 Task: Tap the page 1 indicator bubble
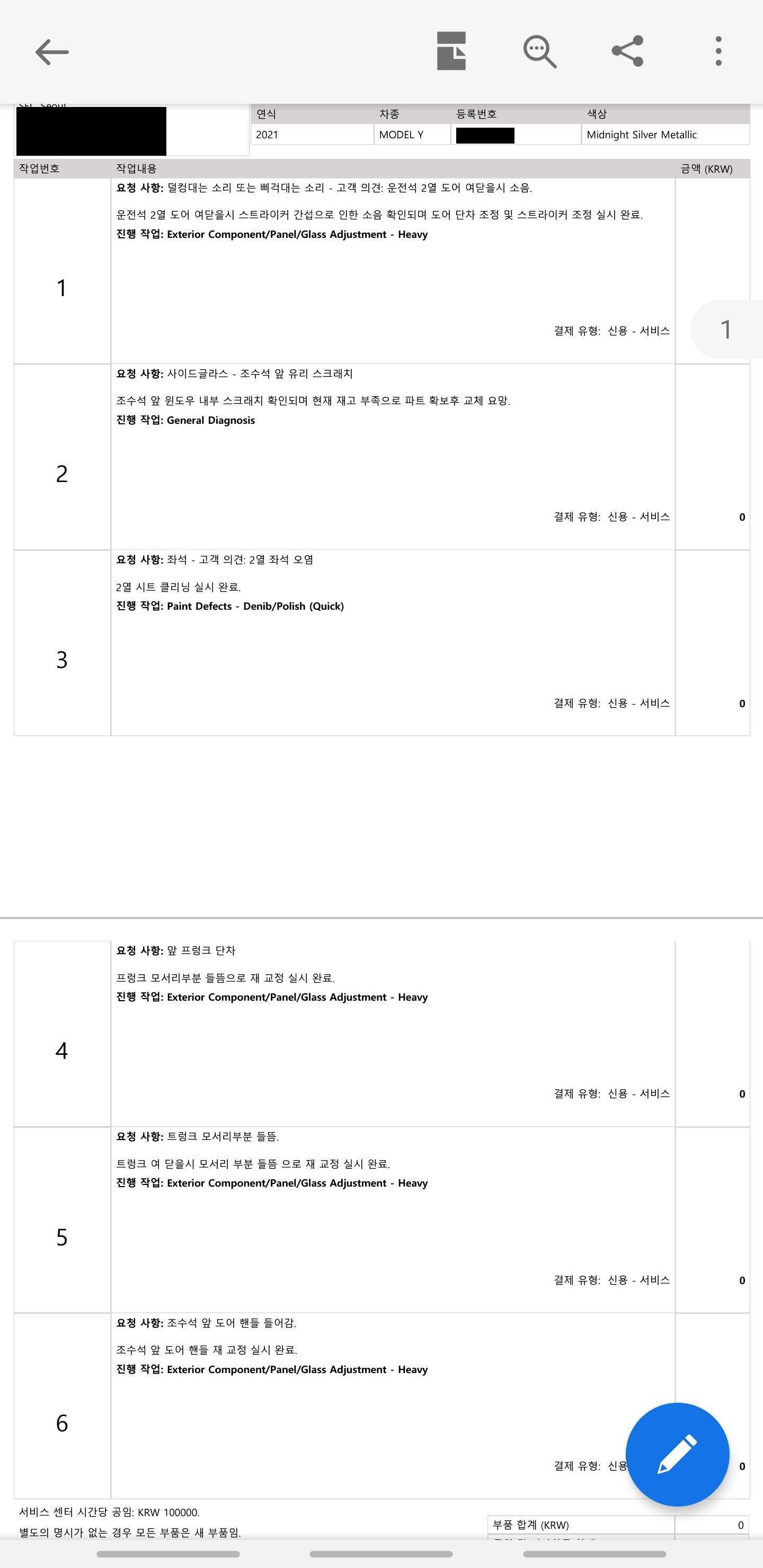[726, 329]
